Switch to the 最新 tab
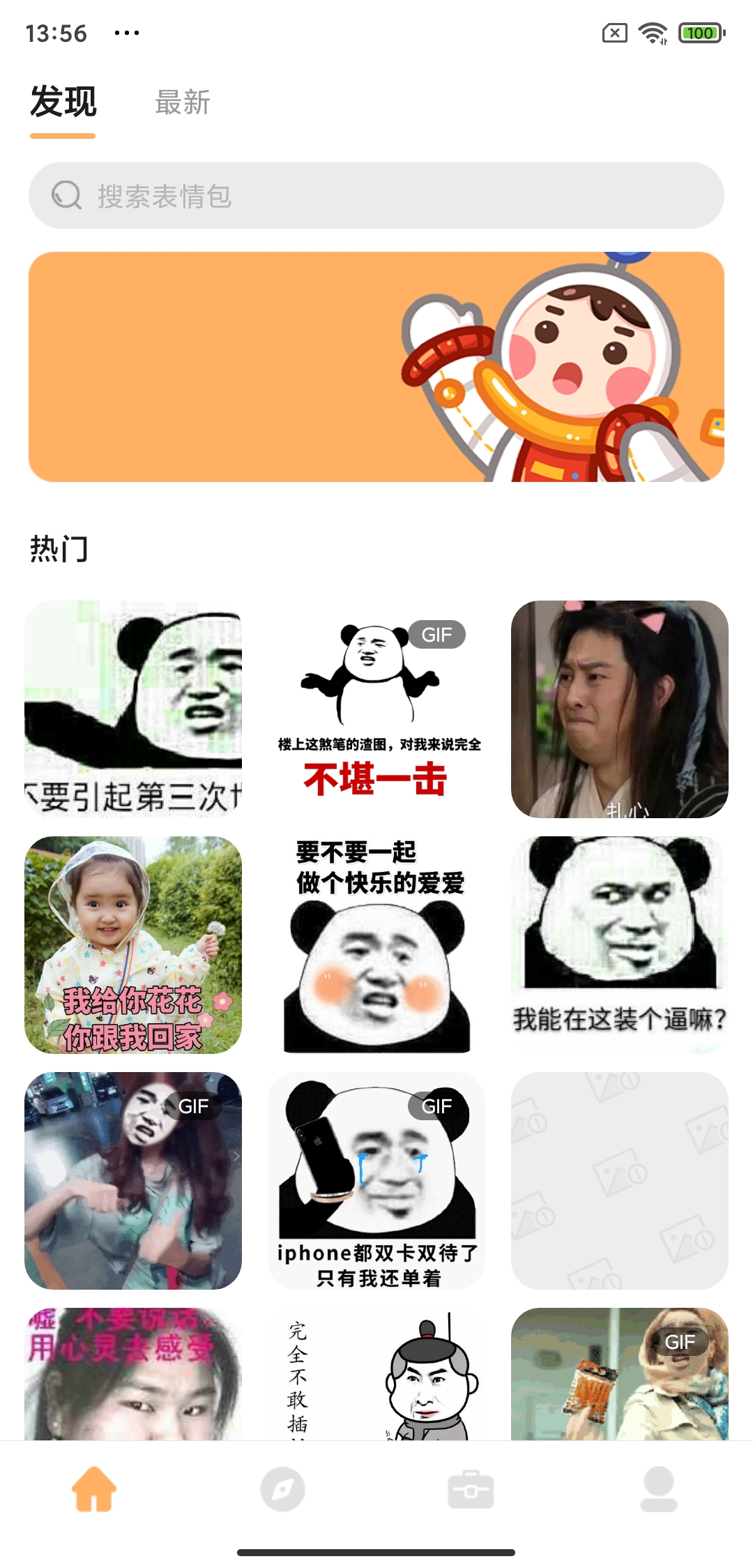Viewport: 753px width, 1568px height. click(182, 103)
